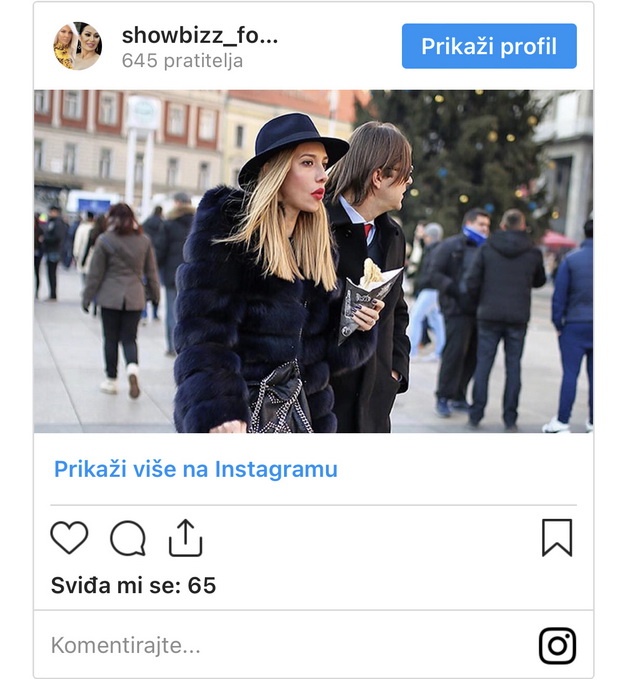Screen dimensions: 630x679
Task: Like the post with the heart icon
Action: 69,538
